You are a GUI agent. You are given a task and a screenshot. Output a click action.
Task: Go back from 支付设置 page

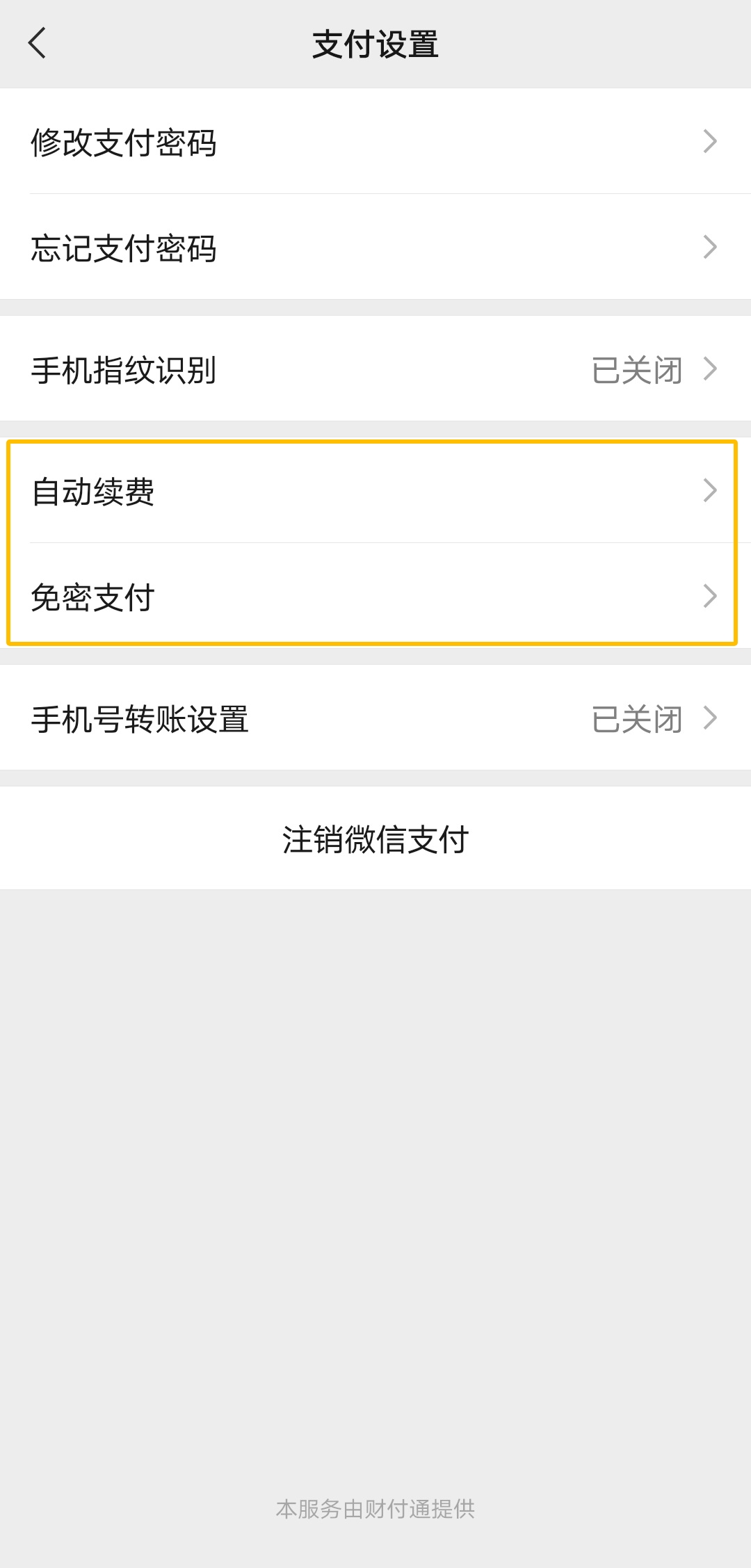(38, 43)
